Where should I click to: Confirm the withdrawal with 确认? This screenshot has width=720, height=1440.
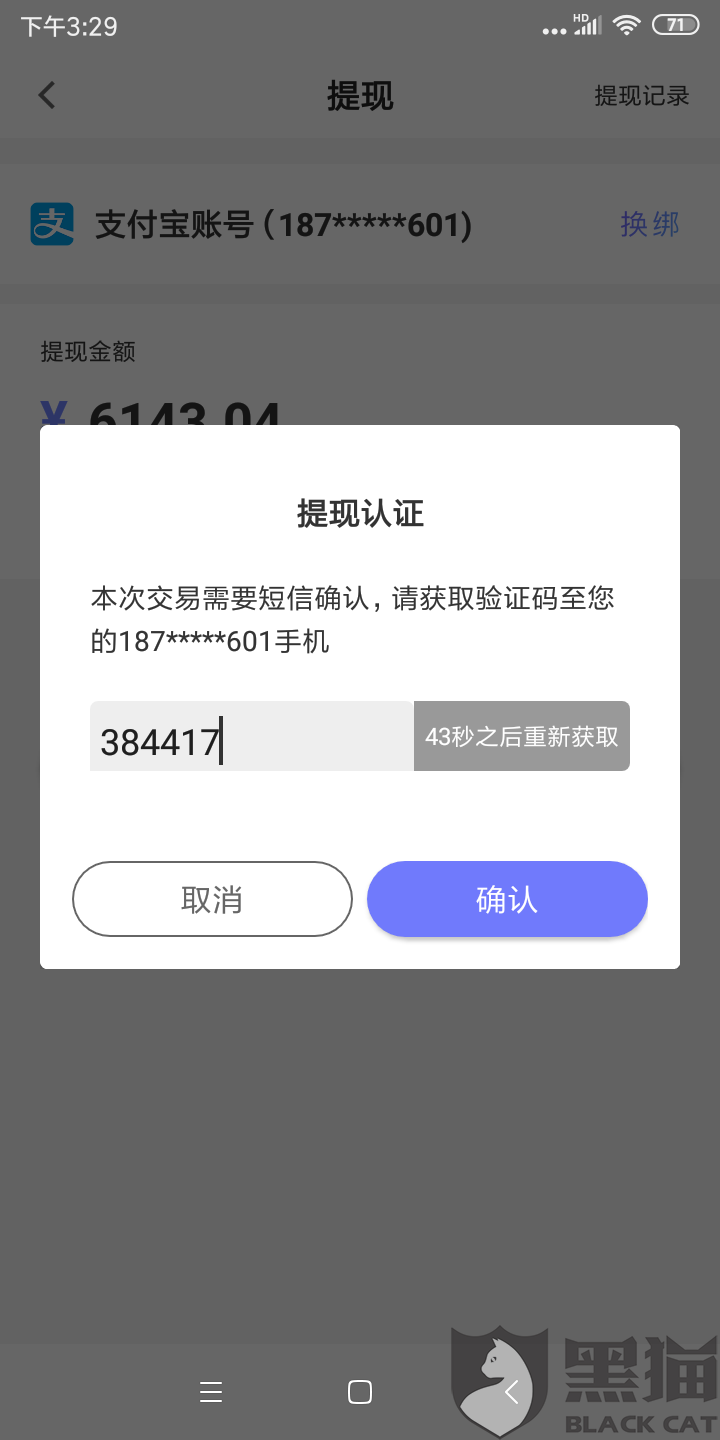pos(507,899)
